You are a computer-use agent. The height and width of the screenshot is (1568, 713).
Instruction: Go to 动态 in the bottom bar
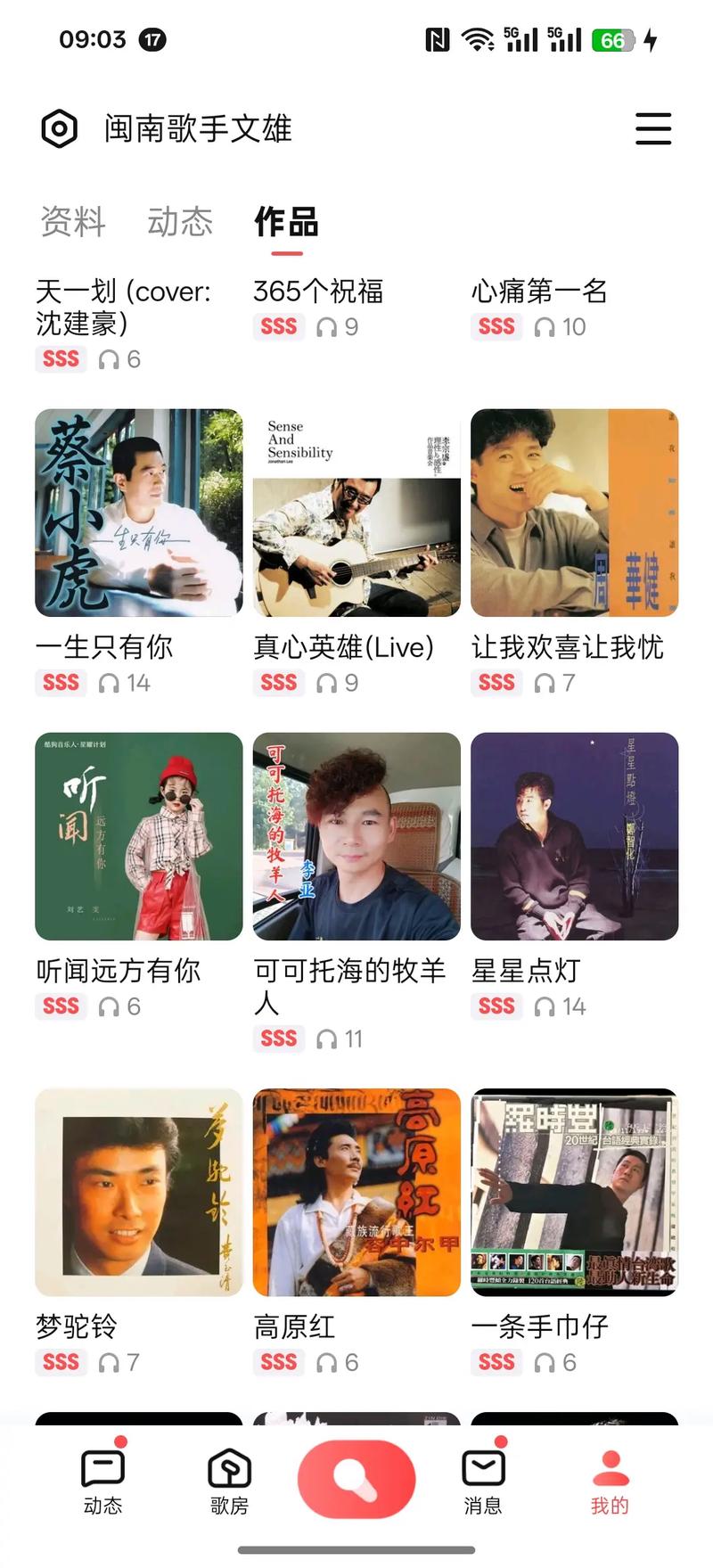102,1481
